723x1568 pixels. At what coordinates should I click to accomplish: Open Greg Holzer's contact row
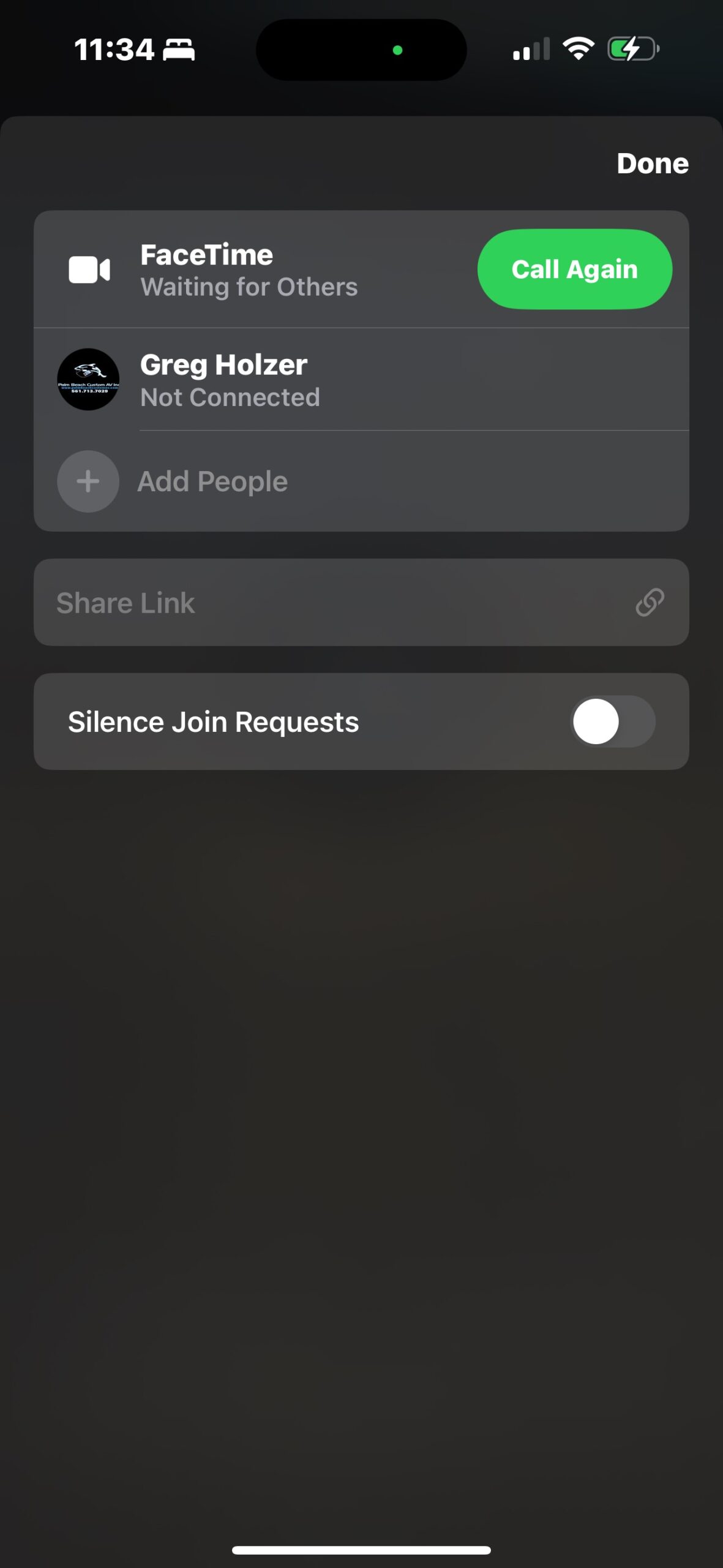click(361, 380)
